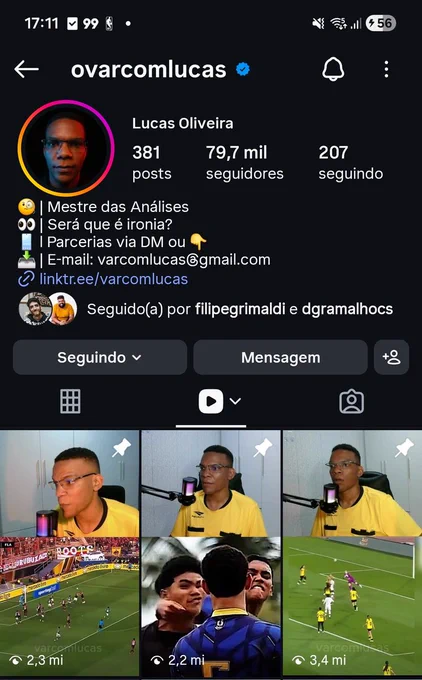Open the notifications bell for ovarcomlucas
Viewport: 422px width, 680px height.
pos(333,69)
